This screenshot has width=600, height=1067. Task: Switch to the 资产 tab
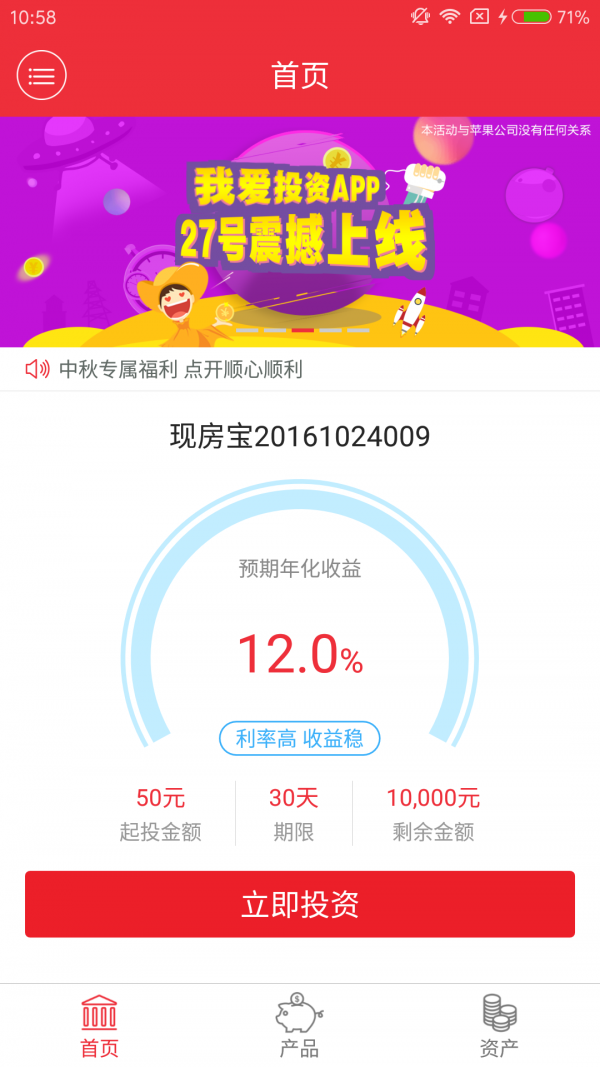(x=499, y=1025)
